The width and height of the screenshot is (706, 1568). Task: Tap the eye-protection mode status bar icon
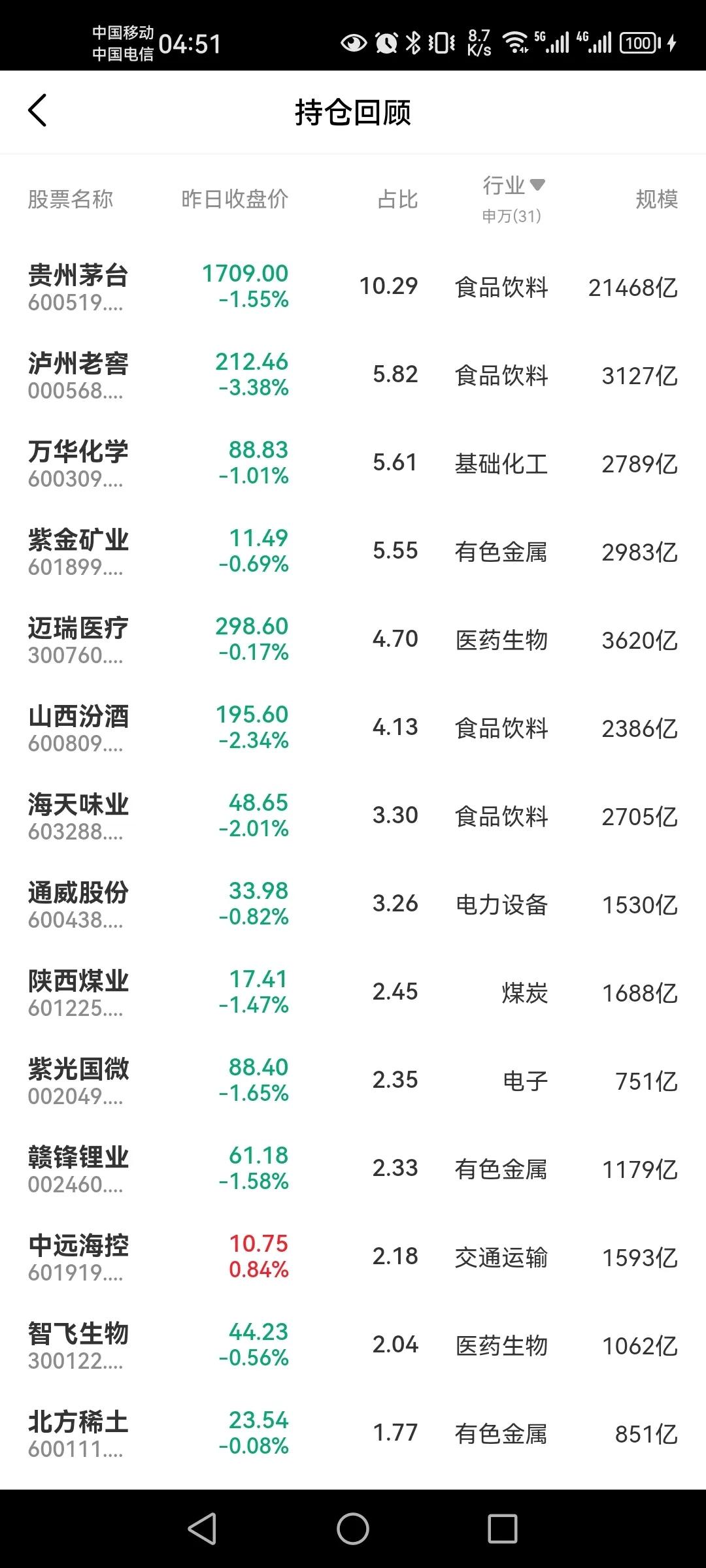353,42
